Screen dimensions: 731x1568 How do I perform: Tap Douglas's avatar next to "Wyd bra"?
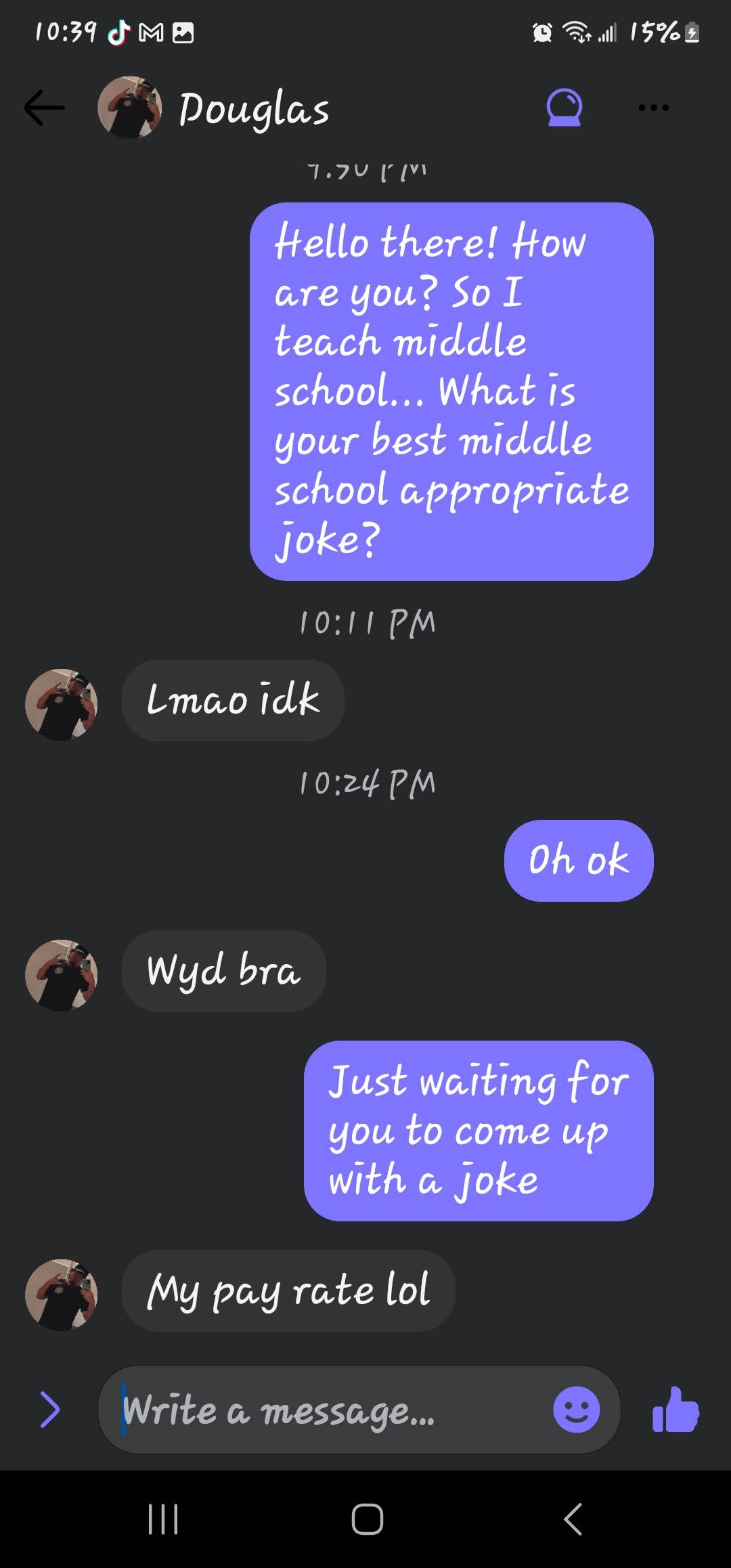[x=62, y=975]
